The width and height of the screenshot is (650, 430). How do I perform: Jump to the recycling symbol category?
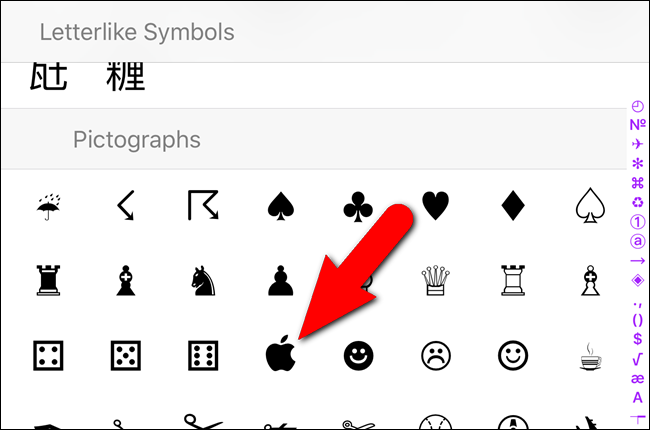(x=638, y=201)
